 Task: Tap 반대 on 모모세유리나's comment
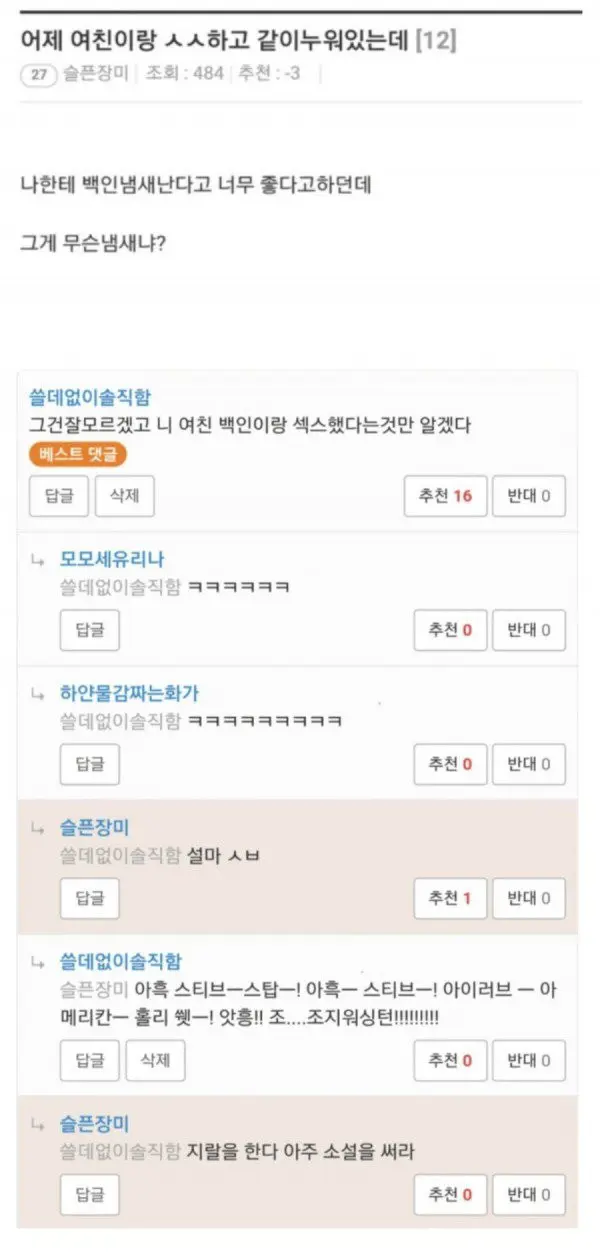(x=529, y=631)
